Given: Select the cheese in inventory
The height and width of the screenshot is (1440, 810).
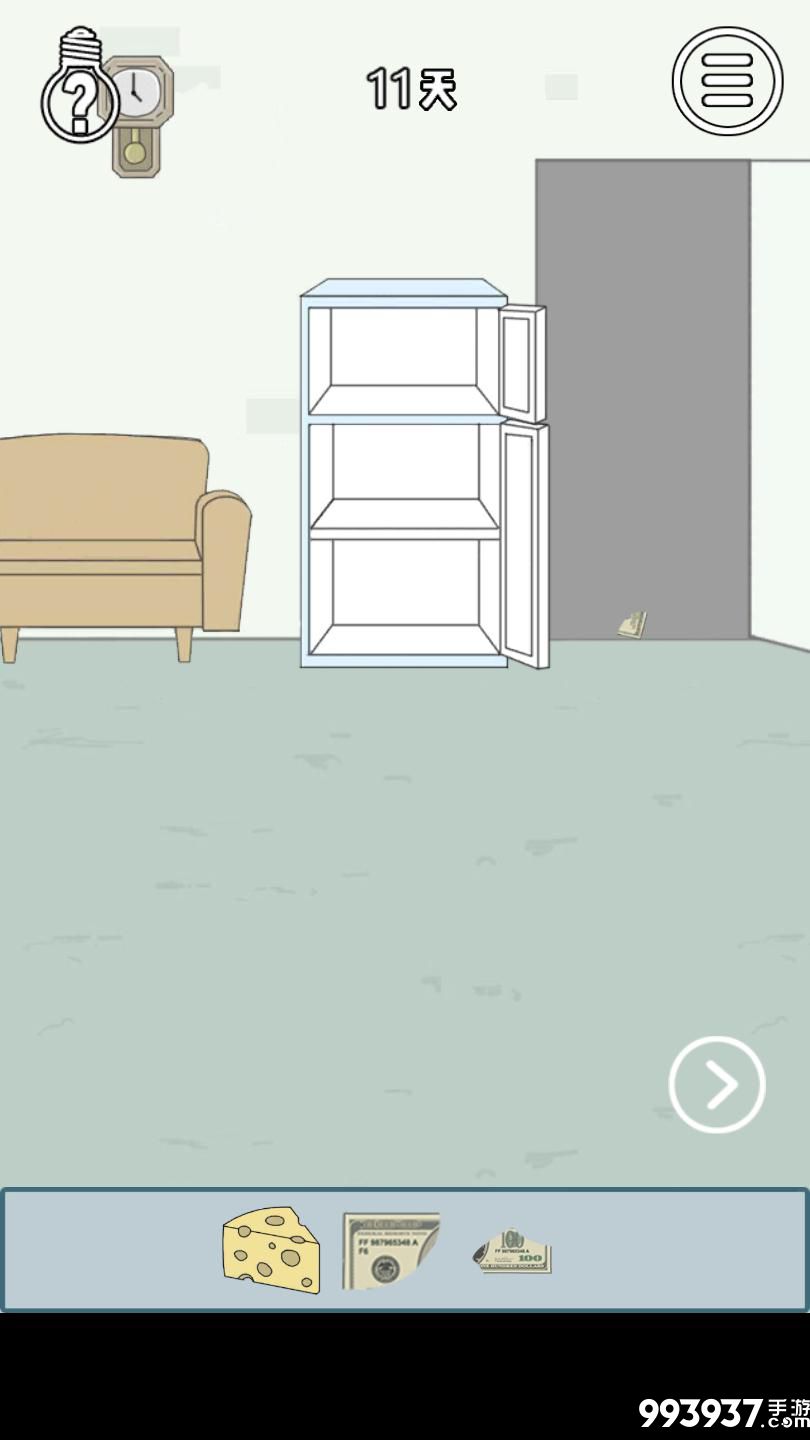Looking at the screenshot, I should 271,1250.
